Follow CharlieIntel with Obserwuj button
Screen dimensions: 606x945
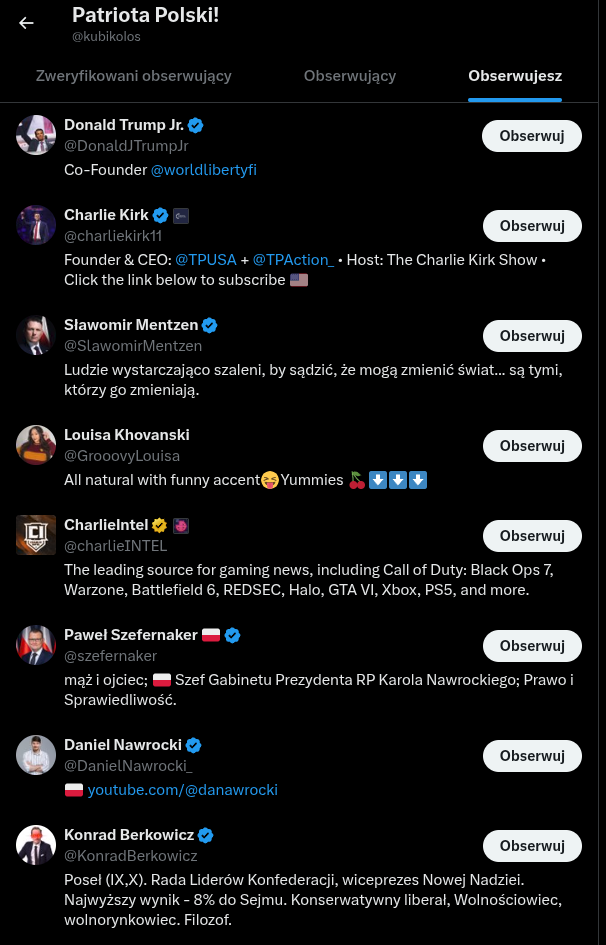532,536
